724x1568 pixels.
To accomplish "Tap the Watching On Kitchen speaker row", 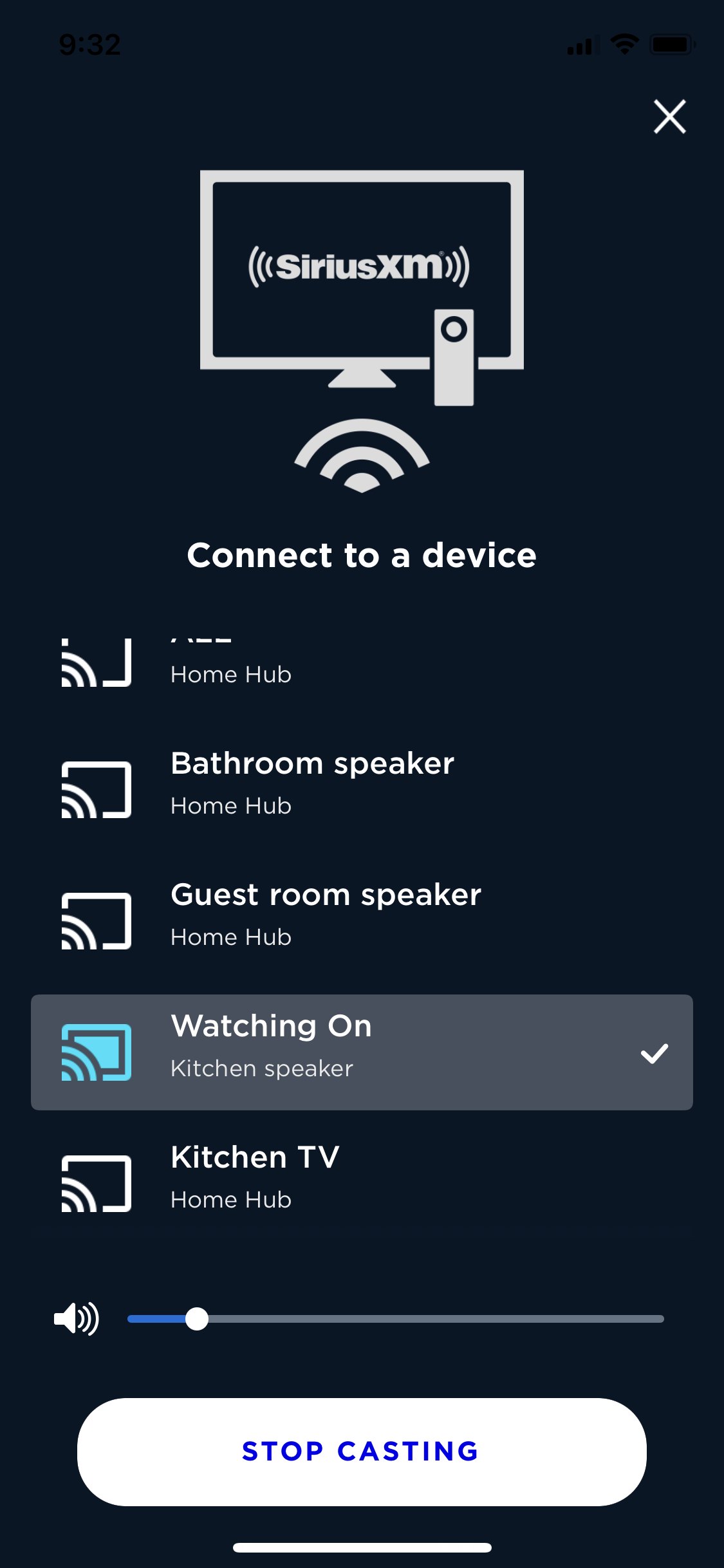I will coord(362,1052).
